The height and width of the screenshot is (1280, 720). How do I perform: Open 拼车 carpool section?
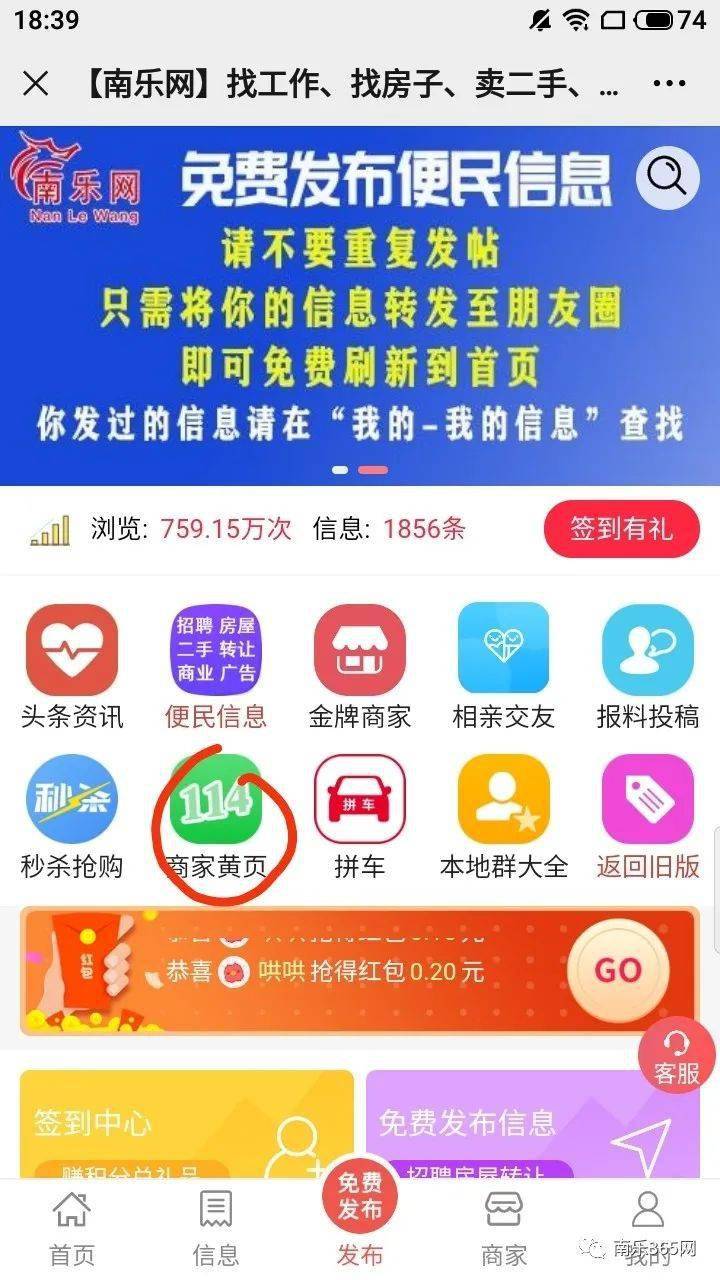click(x=360, y=817)
